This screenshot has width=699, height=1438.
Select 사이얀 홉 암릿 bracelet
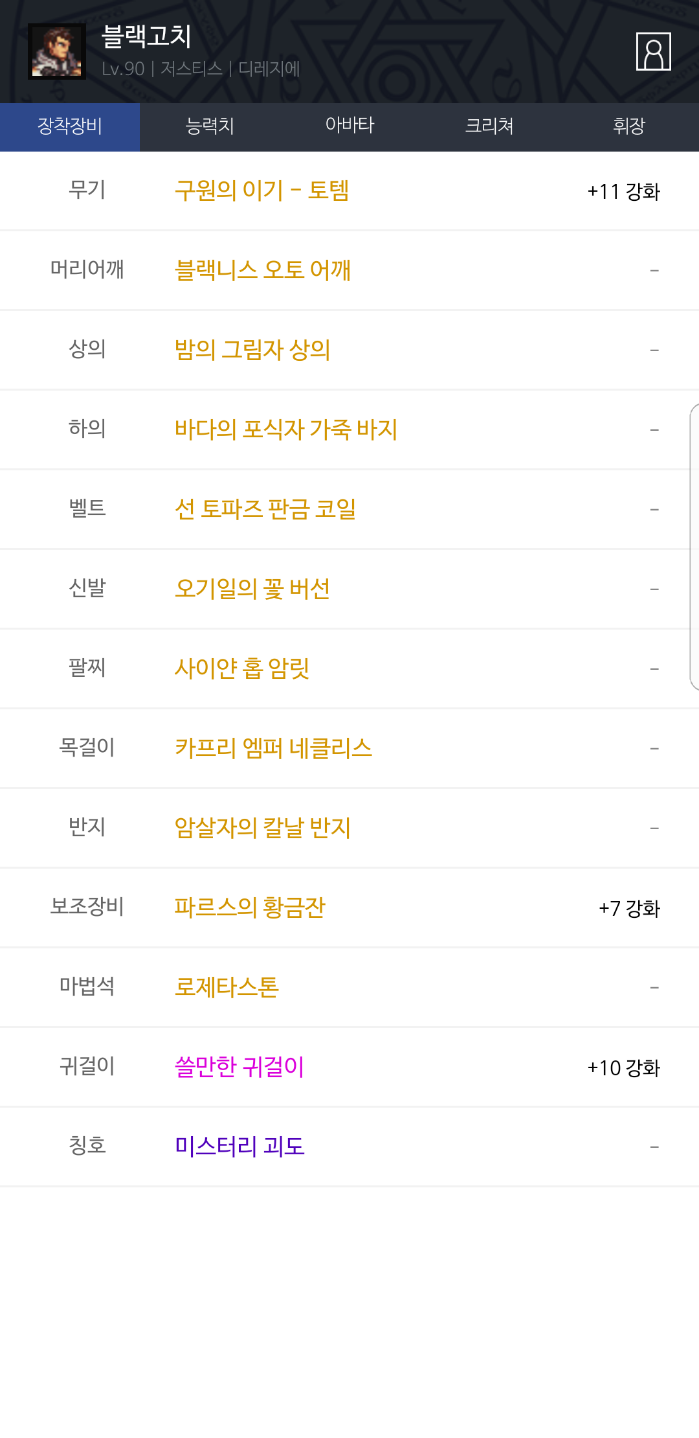(242, 668)
